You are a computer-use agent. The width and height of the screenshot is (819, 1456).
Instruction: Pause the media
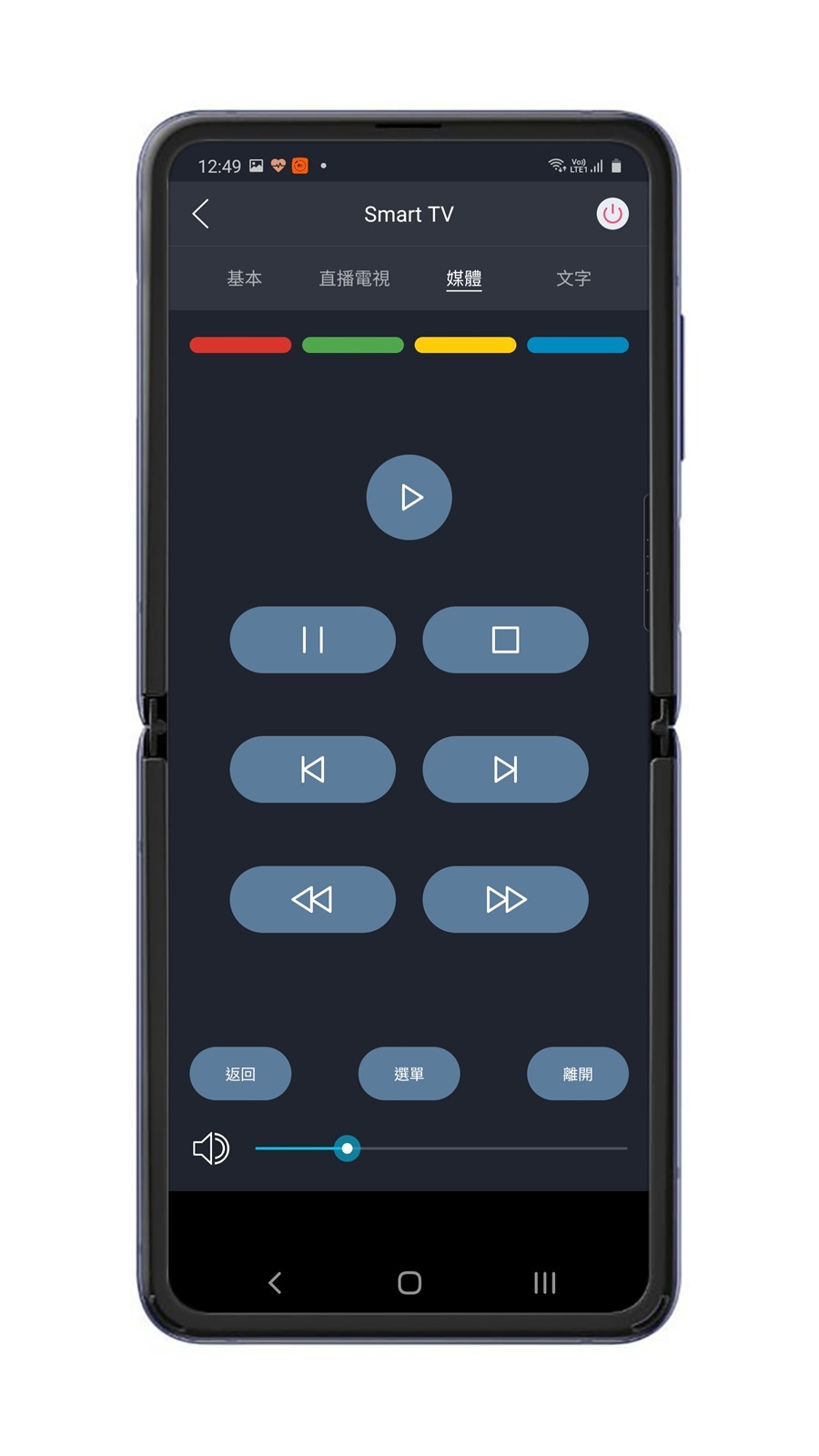point(312,640)
